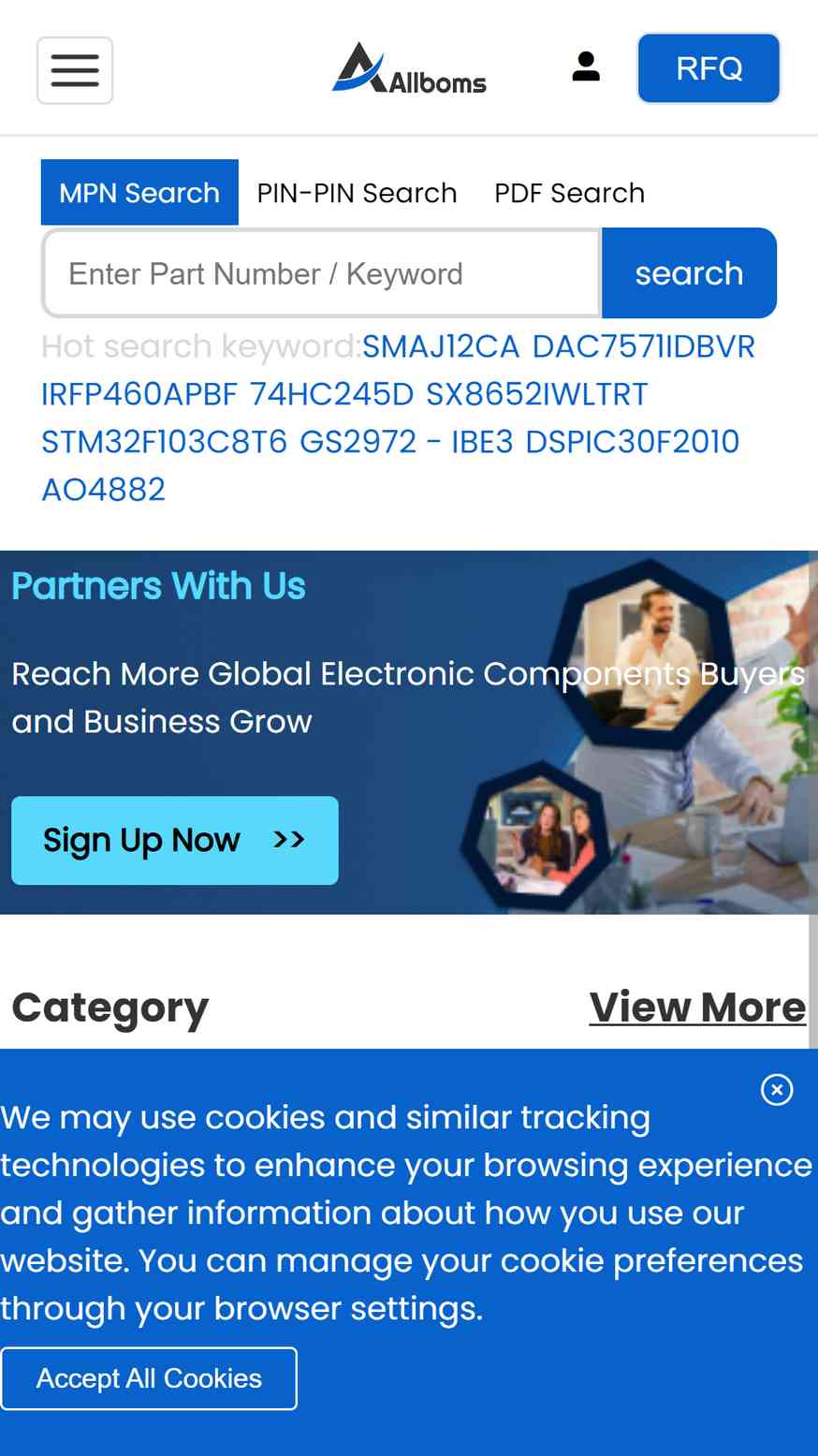
Task: Select the MPN Search tab
Action: click(x=139, y=193)
